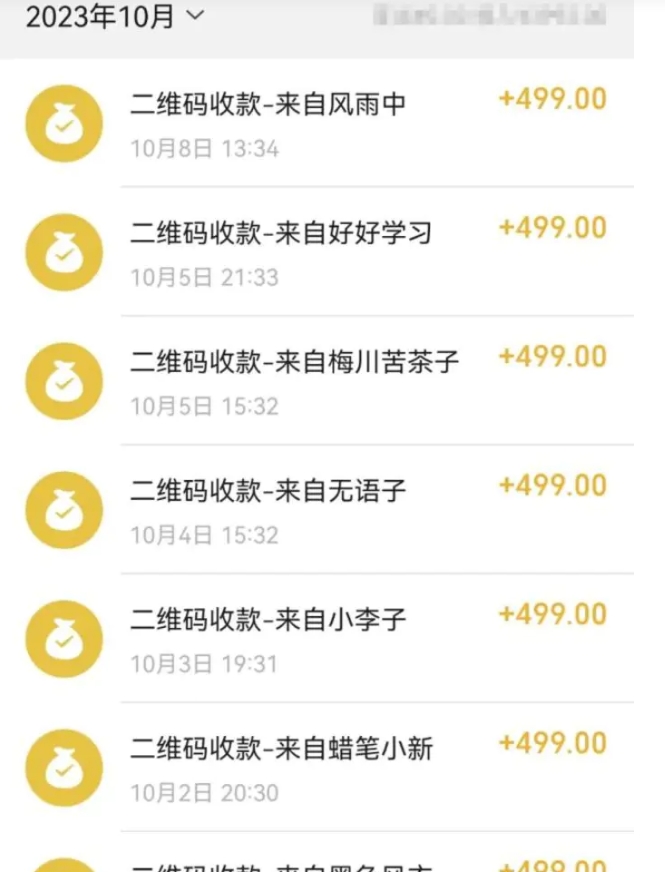Show details of 蜡笔小新 payment
The width and height of the screenshot is (665, 872).
[x=330, y=767]
